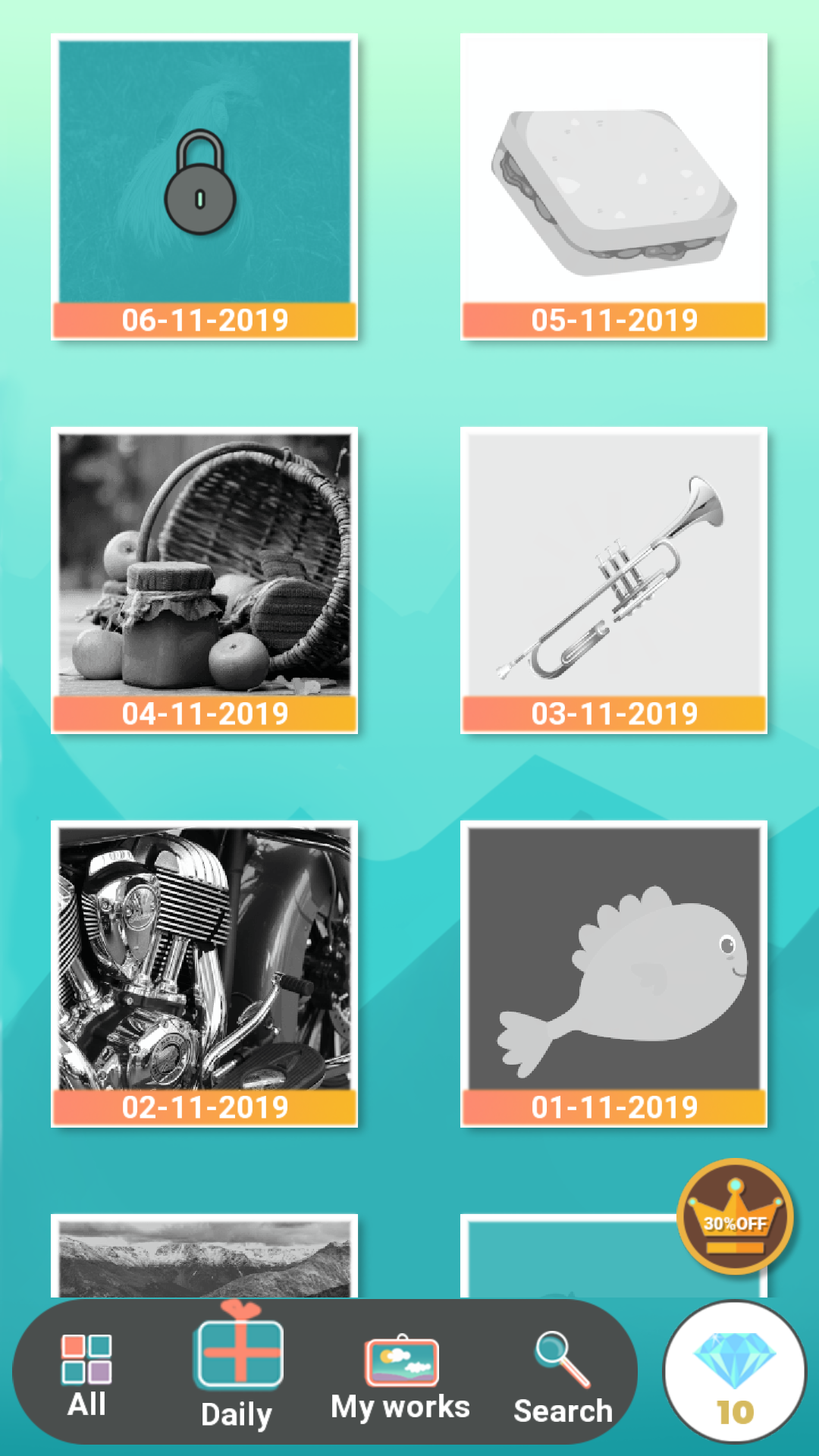Open the 02-11-2019 motorcycle engine picture
The width and height of the screenshot is (819, 1456).
tap(204, 973)
